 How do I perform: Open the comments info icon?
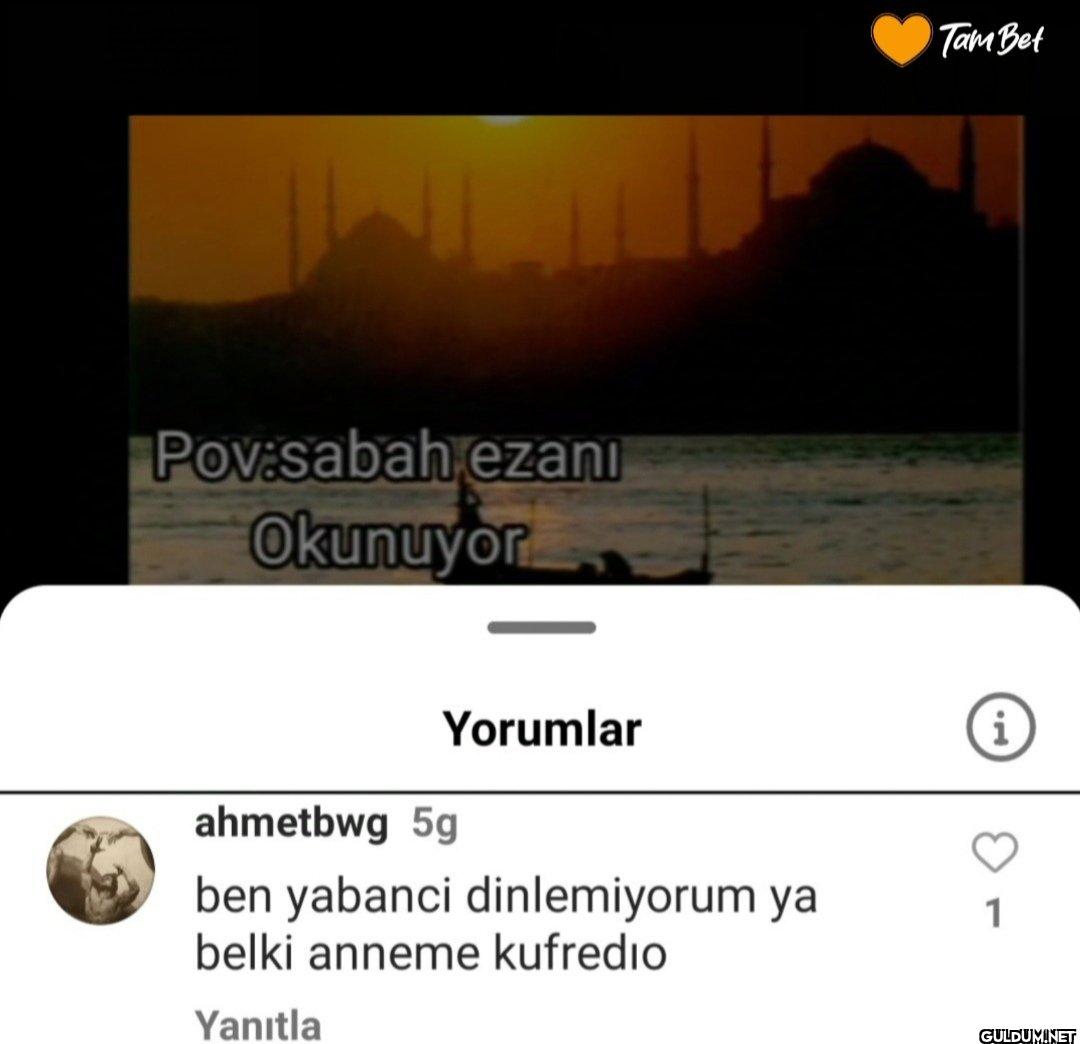1000,729
